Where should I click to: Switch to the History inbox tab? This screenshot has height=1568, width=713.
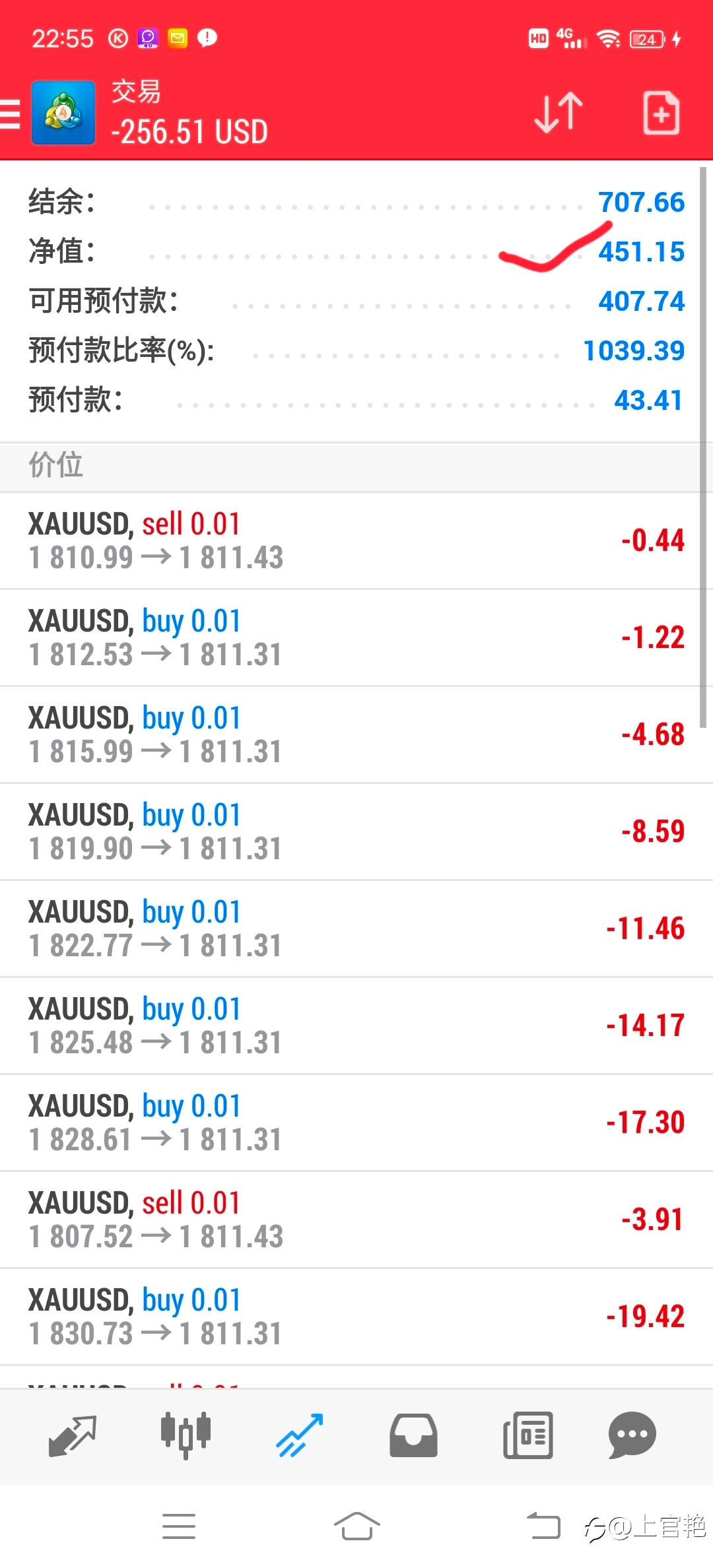[x=413, y=1435]
